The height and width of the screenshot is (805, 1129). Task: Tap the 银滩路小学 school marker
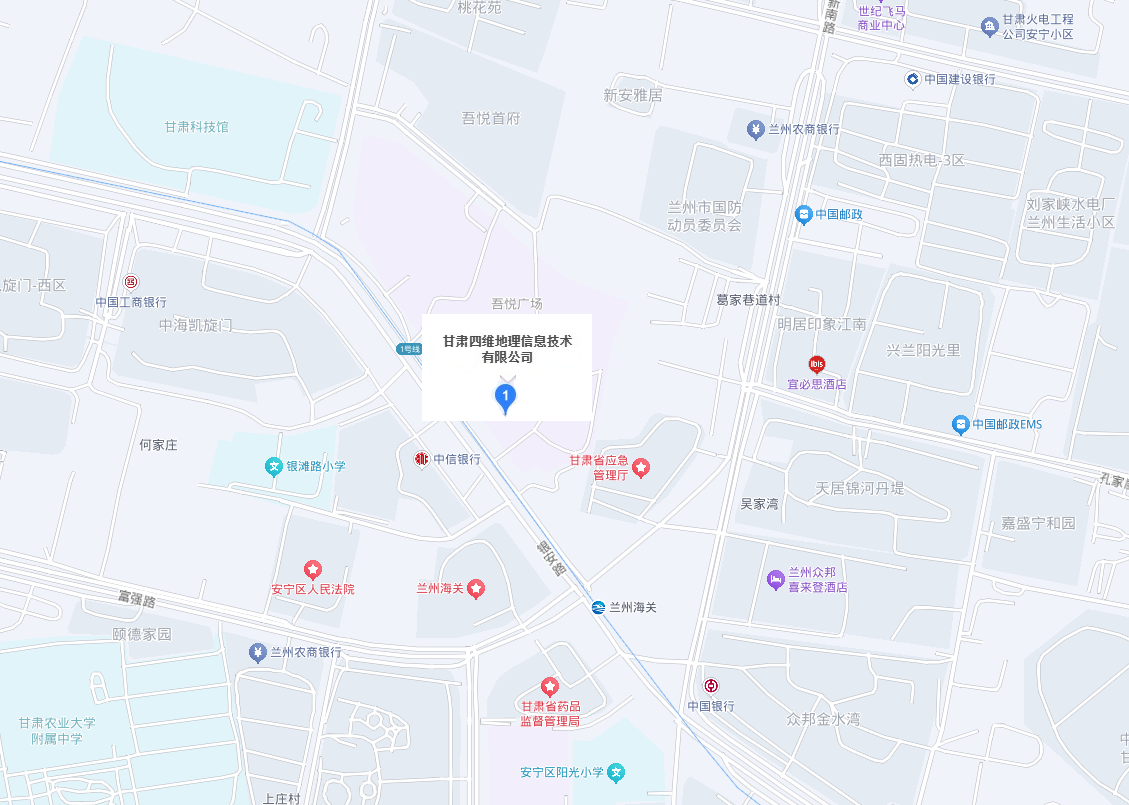click(272, 466)
